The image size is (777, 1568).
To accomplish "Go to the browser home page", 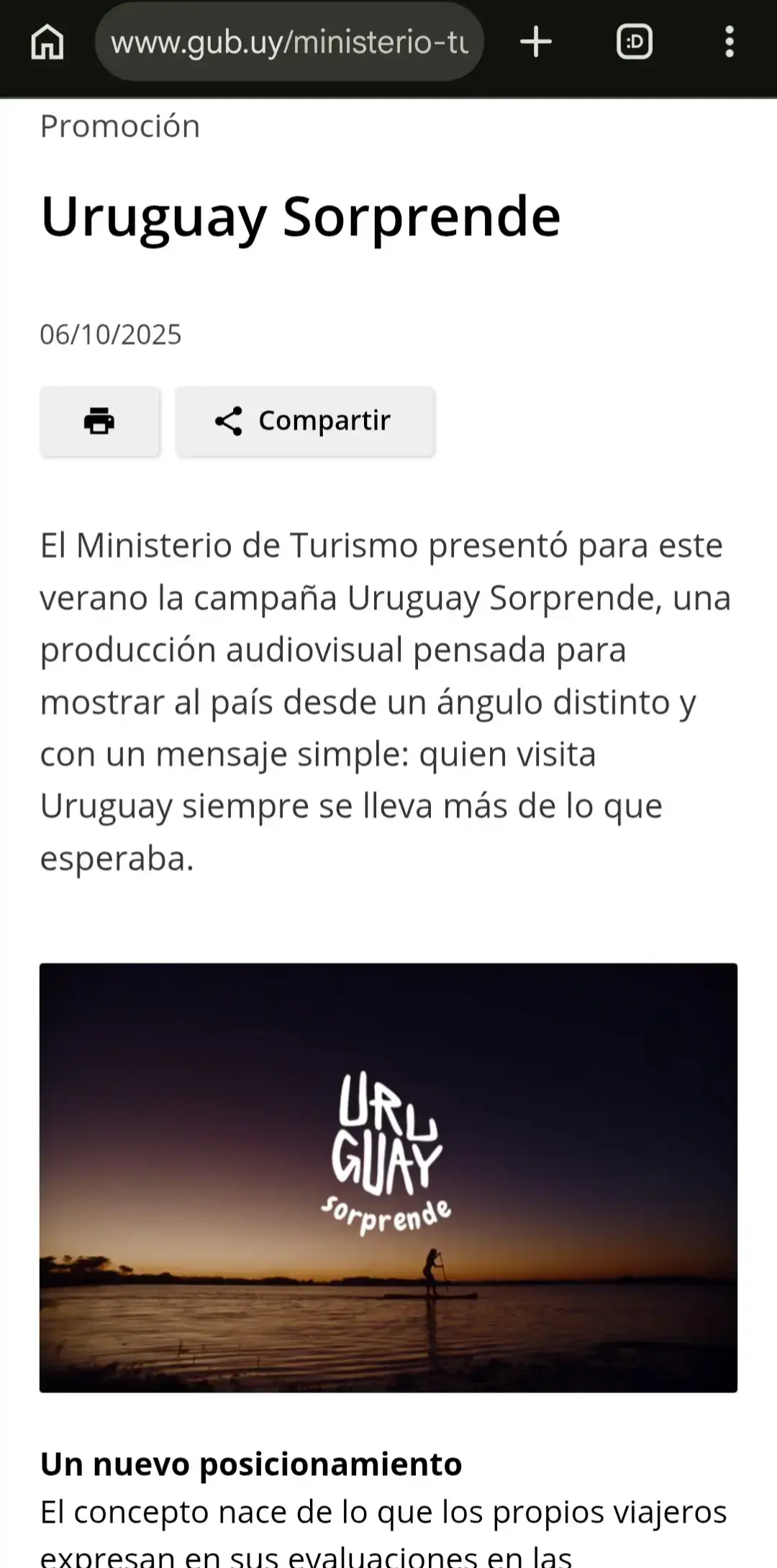I will point(47,42).
